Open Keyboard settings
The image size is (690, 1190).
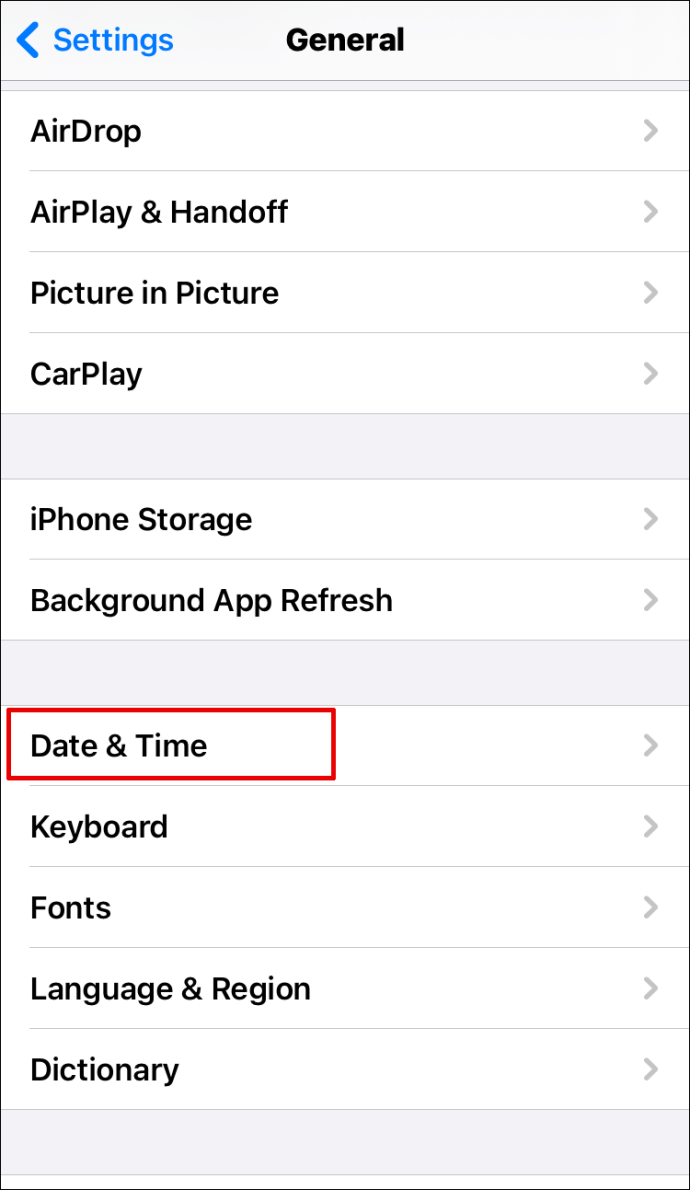(x=99, y=827)
